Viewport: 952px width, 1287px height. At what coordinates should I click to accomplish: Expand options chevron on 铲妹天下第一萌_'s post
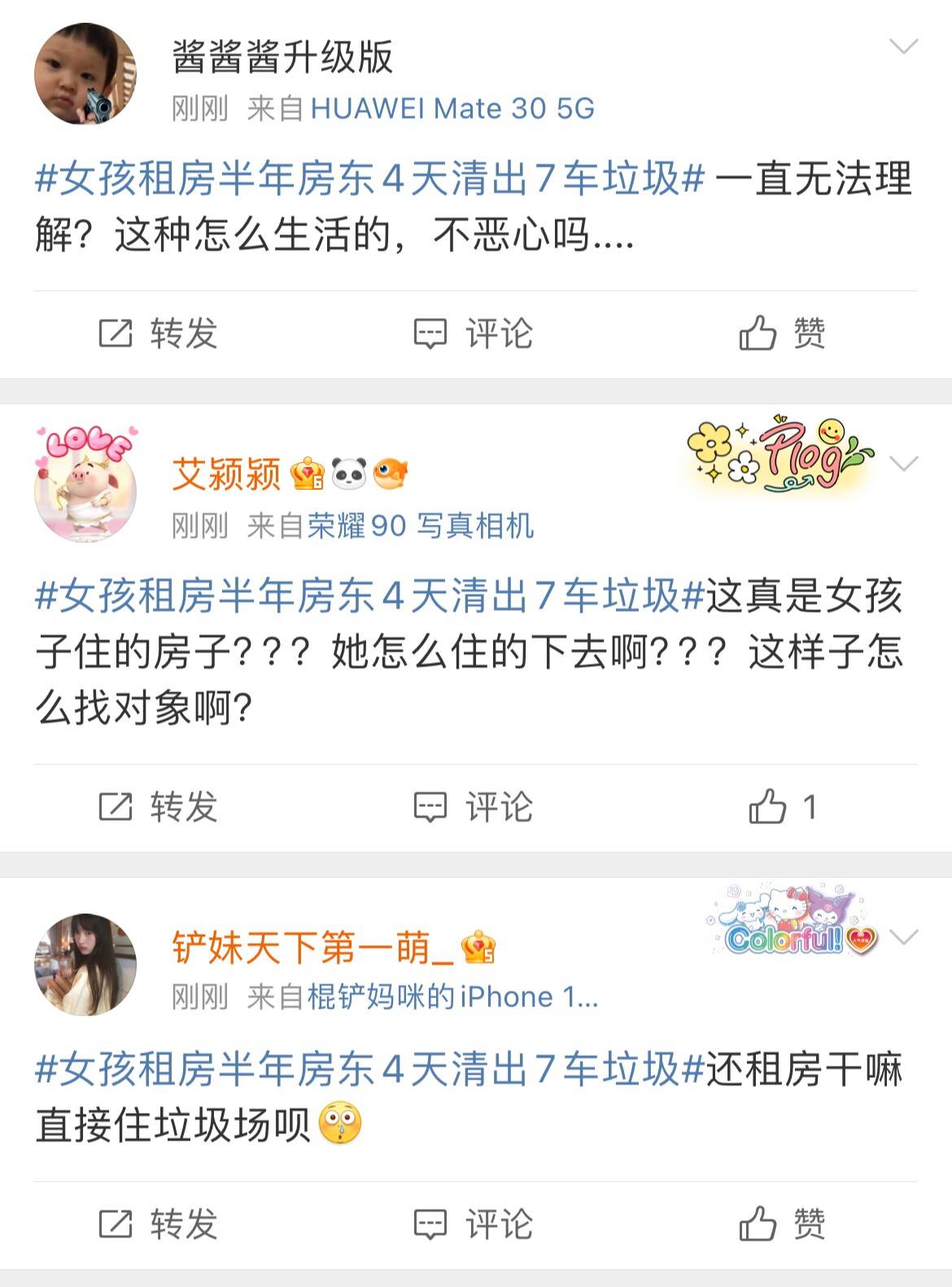tap(904, 937)
